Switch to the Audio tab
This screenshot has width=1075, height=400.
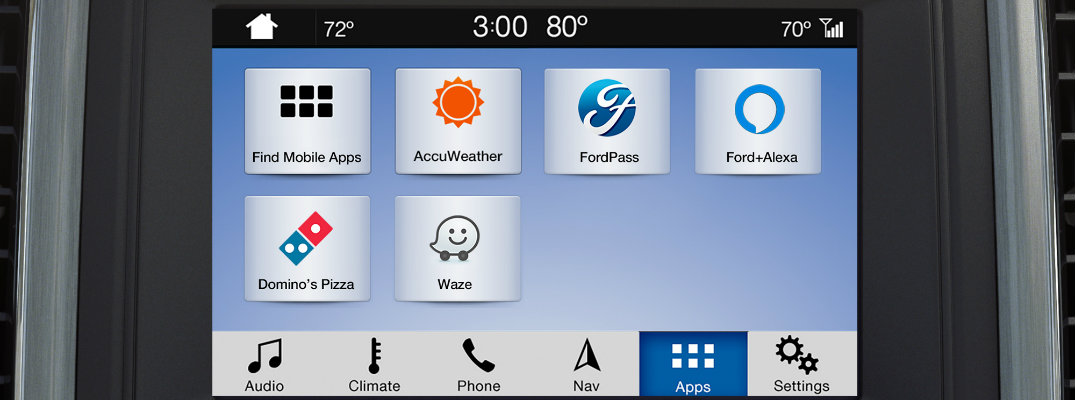(x=265, y=365)
